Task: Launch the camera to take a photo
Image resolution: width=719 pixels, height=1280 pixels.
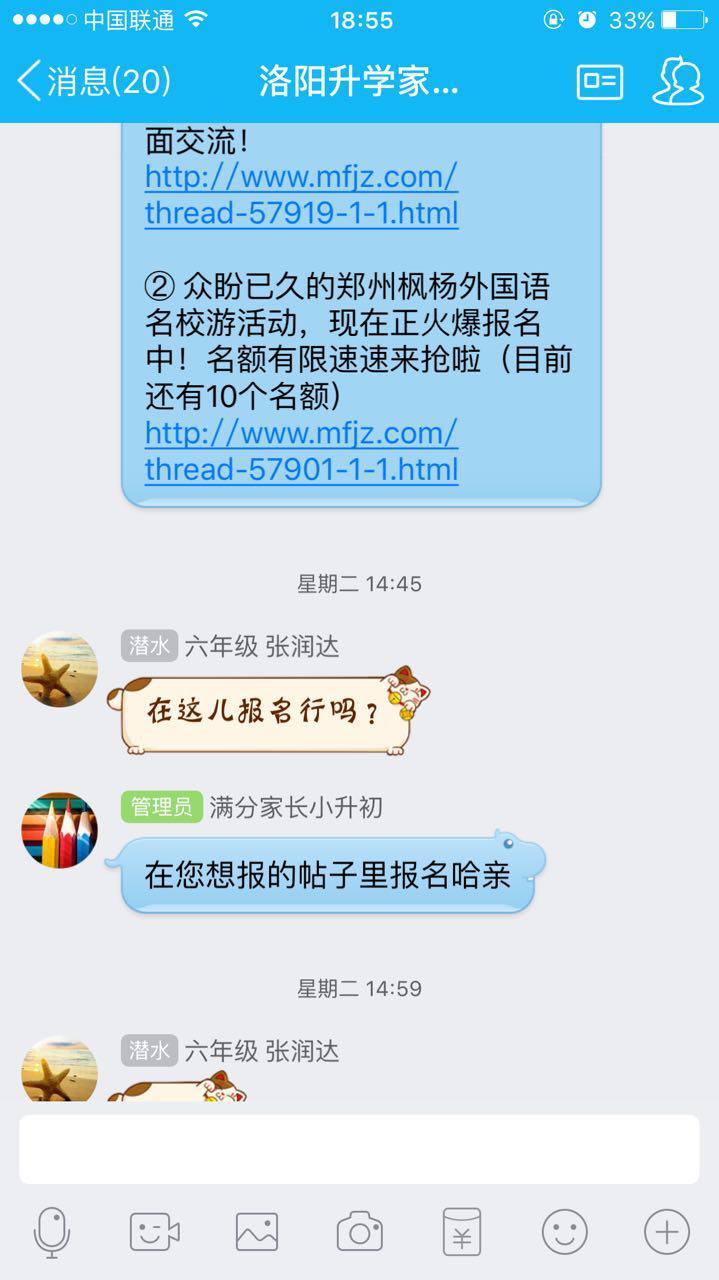Action: click(x=359, y=1231)
